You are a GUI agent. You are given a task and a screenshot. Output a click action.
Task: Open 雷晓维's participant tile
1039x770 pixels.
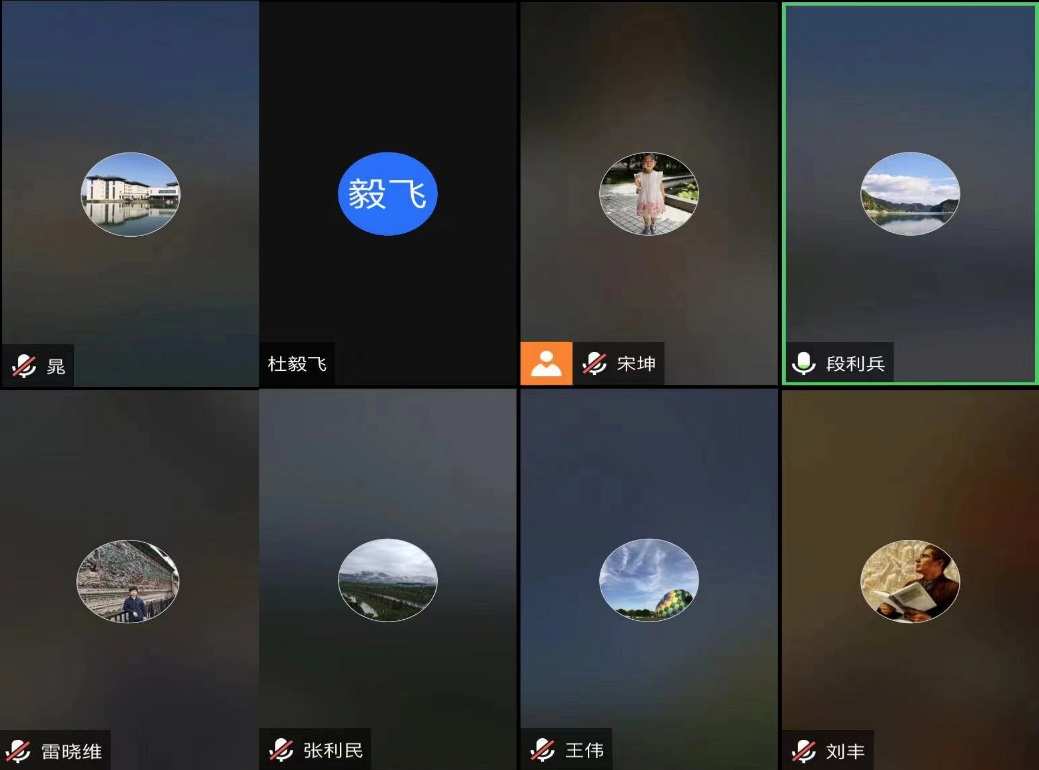pos(128,580)
